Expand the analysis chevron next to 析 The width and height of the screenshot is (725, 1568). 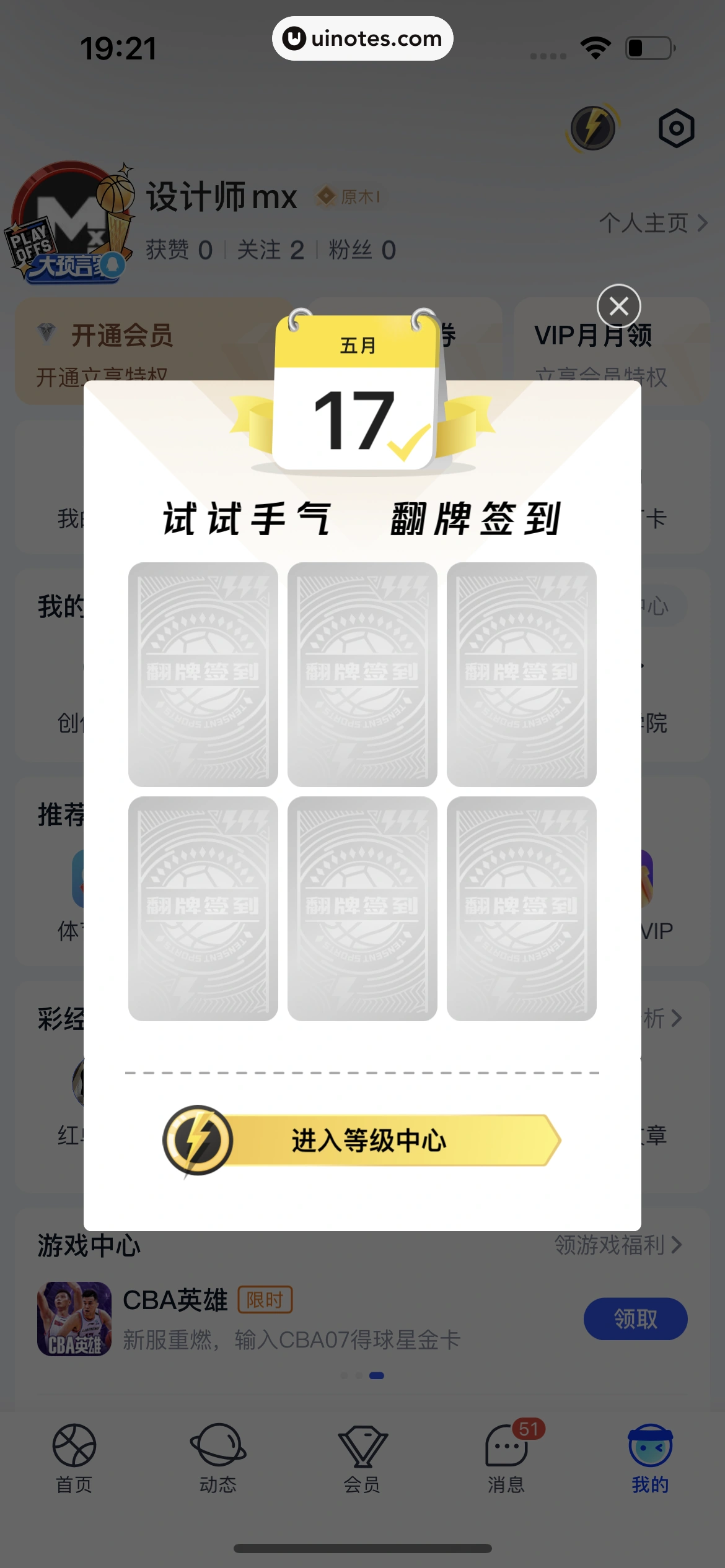click(678, 1019)
